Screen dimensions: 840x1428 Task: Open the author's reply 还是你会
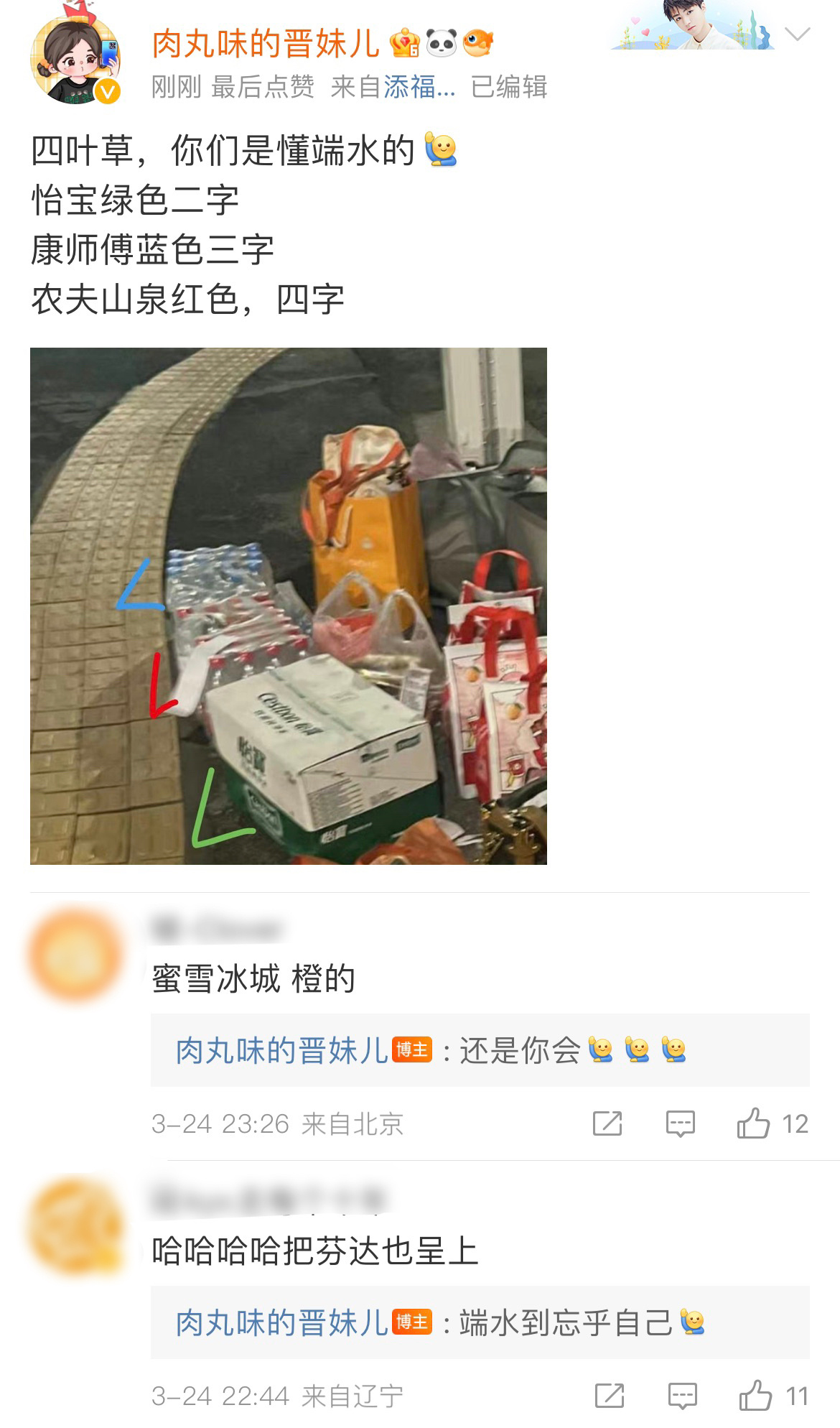pos(480,1050)
